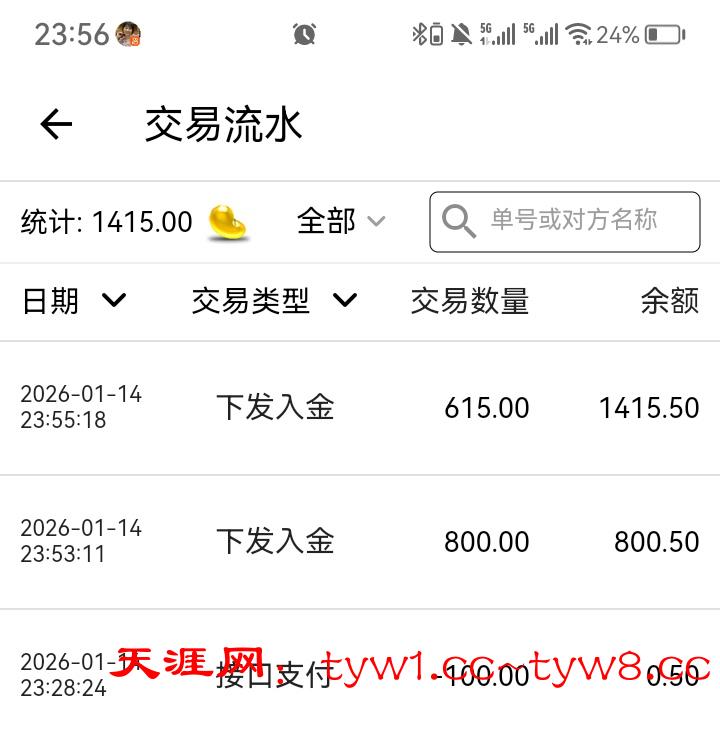Sort transactions by 日期
This screenshot has height=732, width=720.
click(x=75, y=300)
